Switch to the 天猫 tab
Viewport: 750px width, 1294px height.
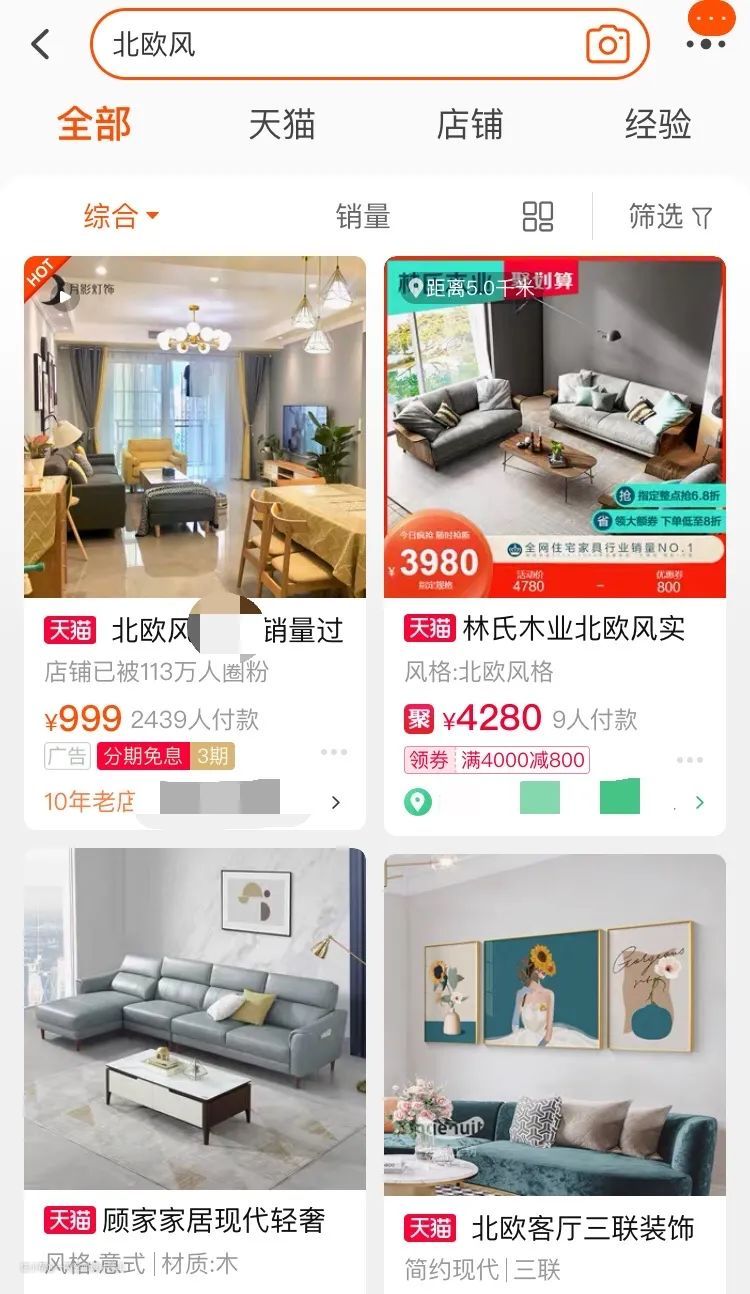[282, 125]
